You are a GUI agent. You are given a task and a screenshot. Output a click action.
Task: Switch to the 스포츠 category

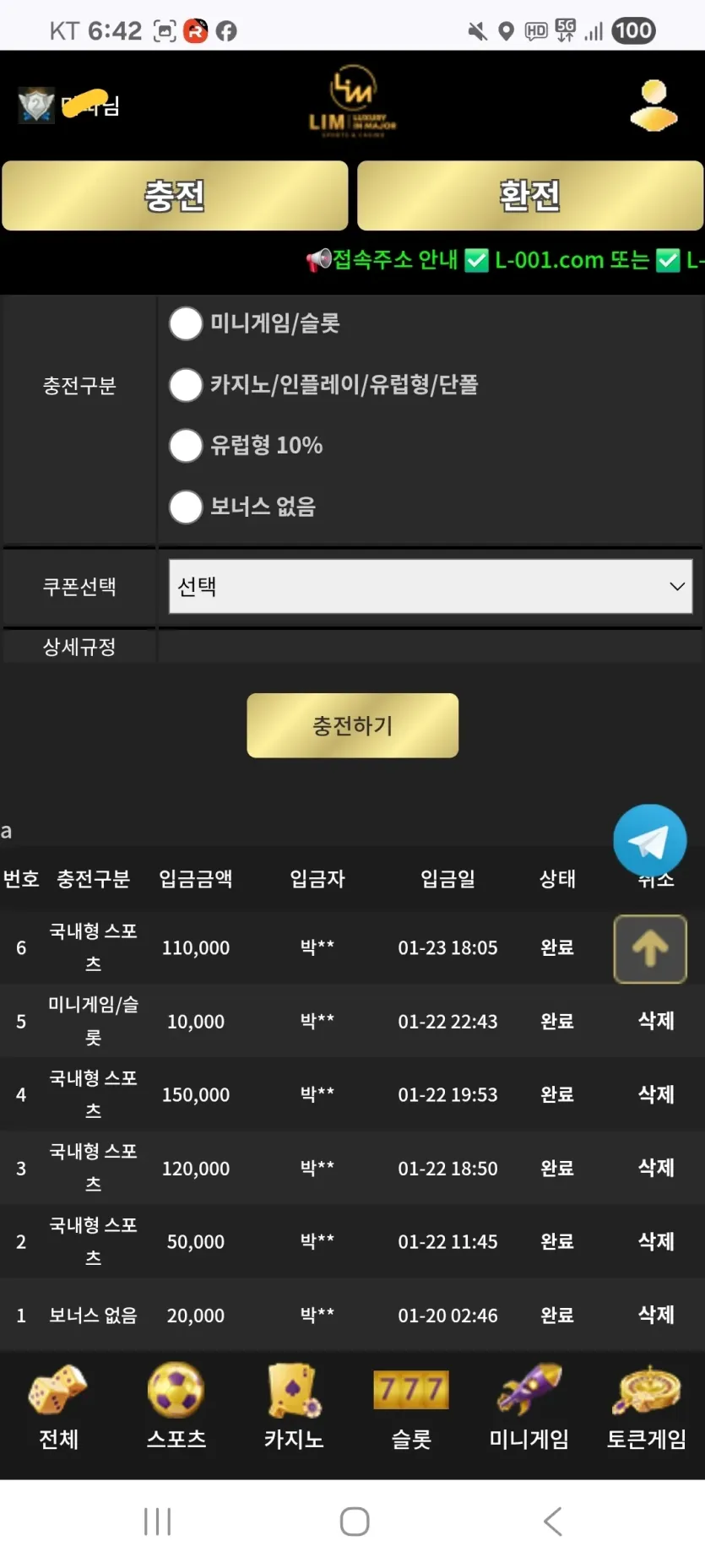pyautogui.click(x=176, y=1407)
